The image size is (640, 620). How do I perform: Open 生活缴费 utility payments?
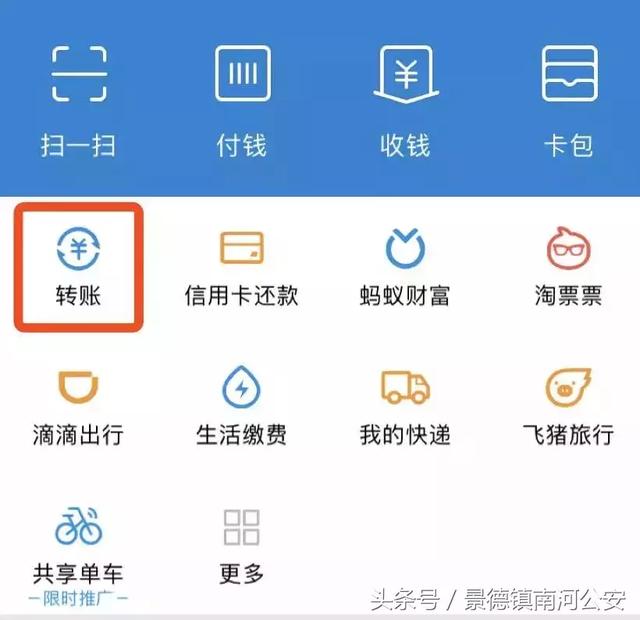click(242, 405)
